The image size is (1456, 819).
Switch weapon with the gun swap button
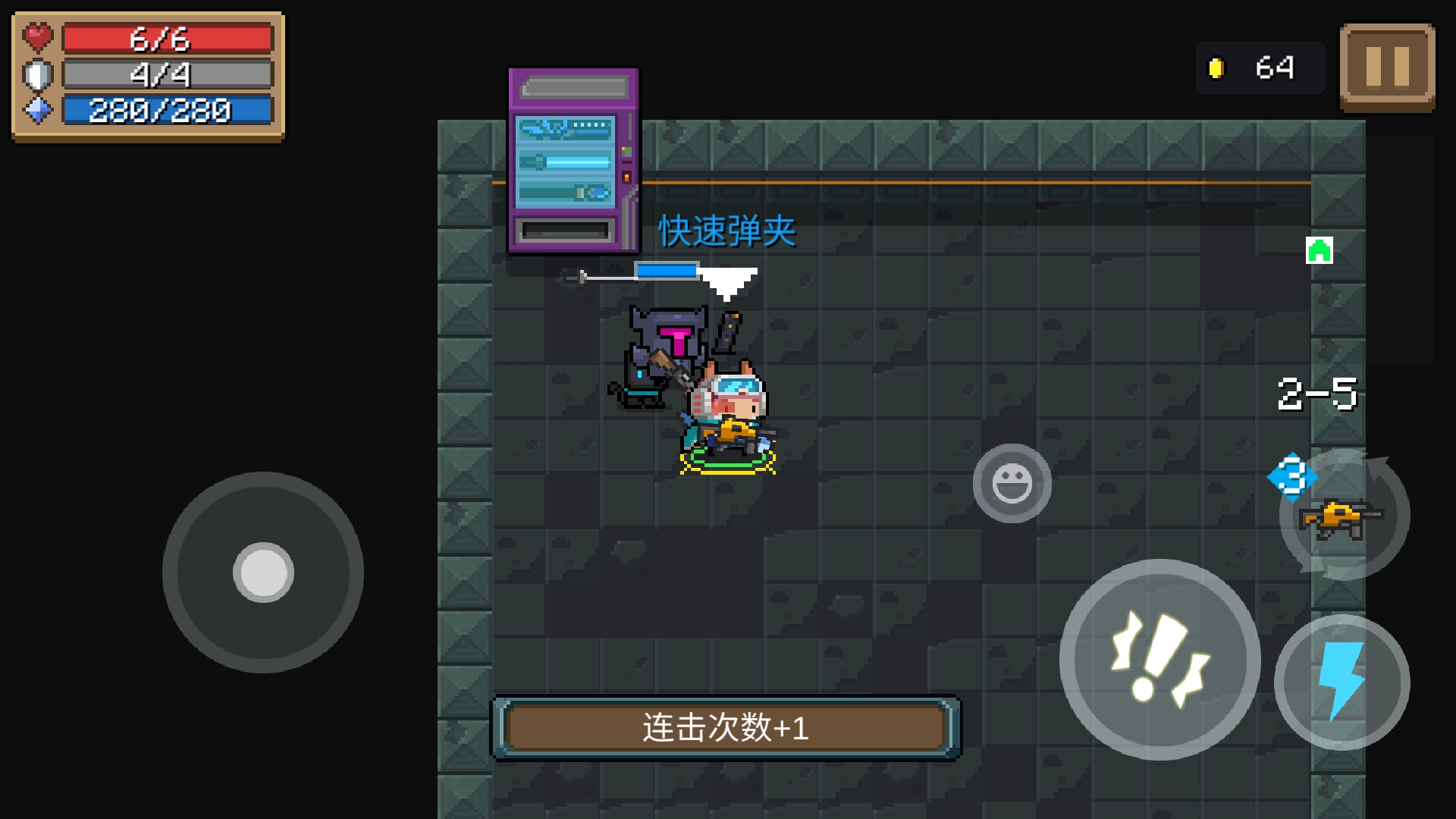coord(1344,516)
